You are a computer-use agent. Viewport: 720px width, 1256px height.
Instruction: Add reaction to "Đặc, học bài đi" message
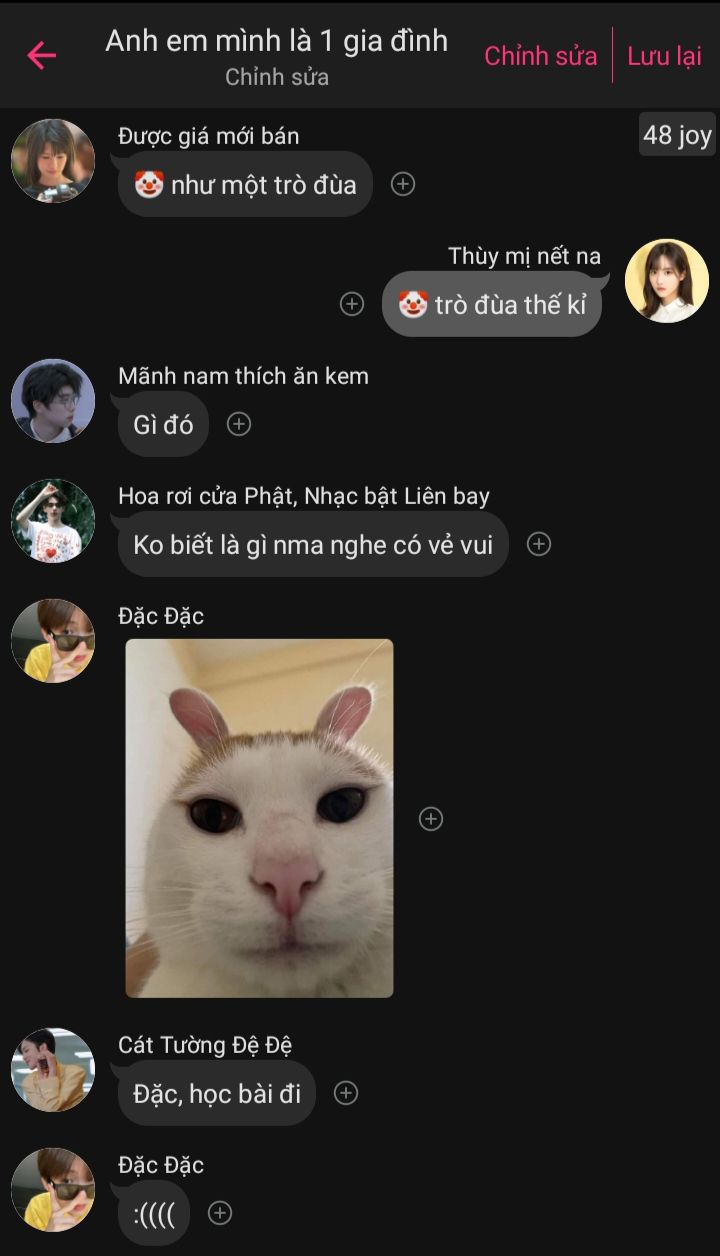(x=346, y=1093)
